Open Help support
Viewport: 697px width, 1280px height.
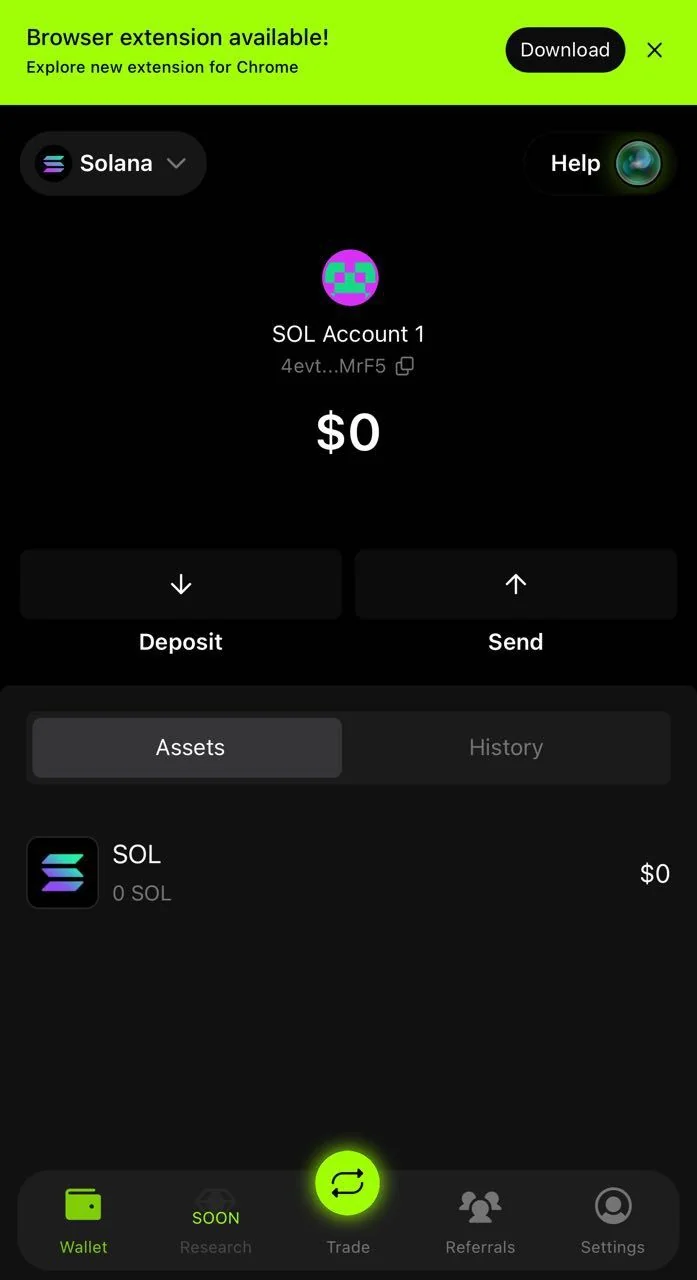[600, 163]
